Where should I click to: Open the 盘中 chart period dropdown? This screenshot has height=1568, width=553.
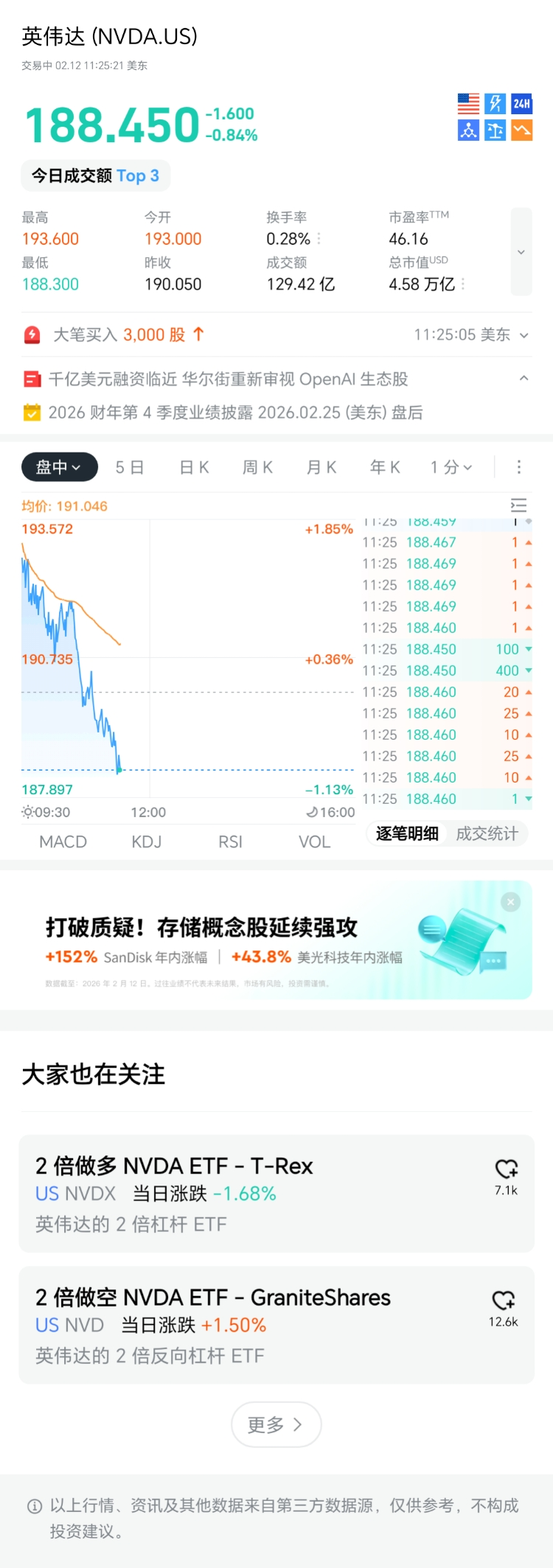click(x=59, y=467)
